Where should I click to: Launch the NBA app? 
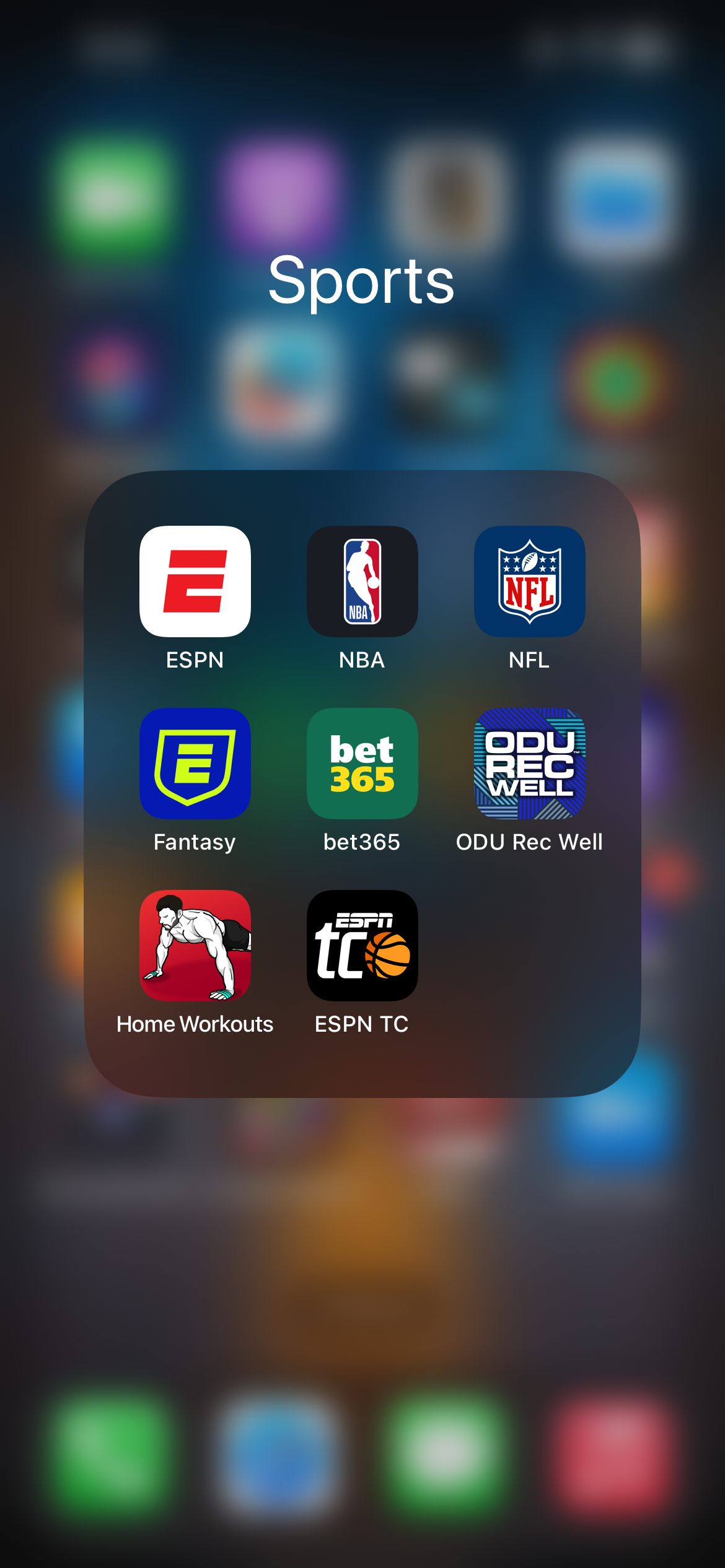(x=362, y=581)
